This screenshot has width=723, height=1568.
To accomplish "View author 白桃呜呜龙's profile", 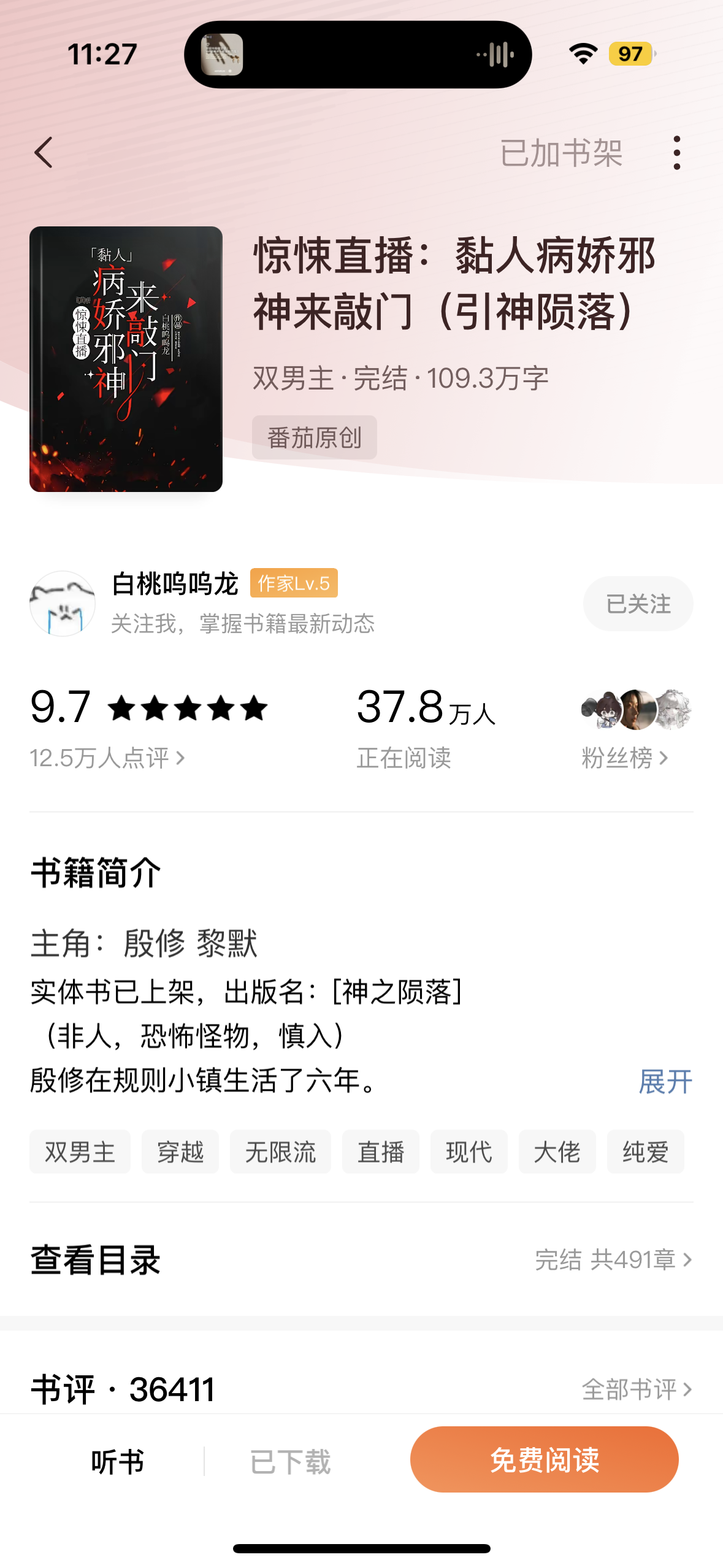I will click(x=175, y=583).
